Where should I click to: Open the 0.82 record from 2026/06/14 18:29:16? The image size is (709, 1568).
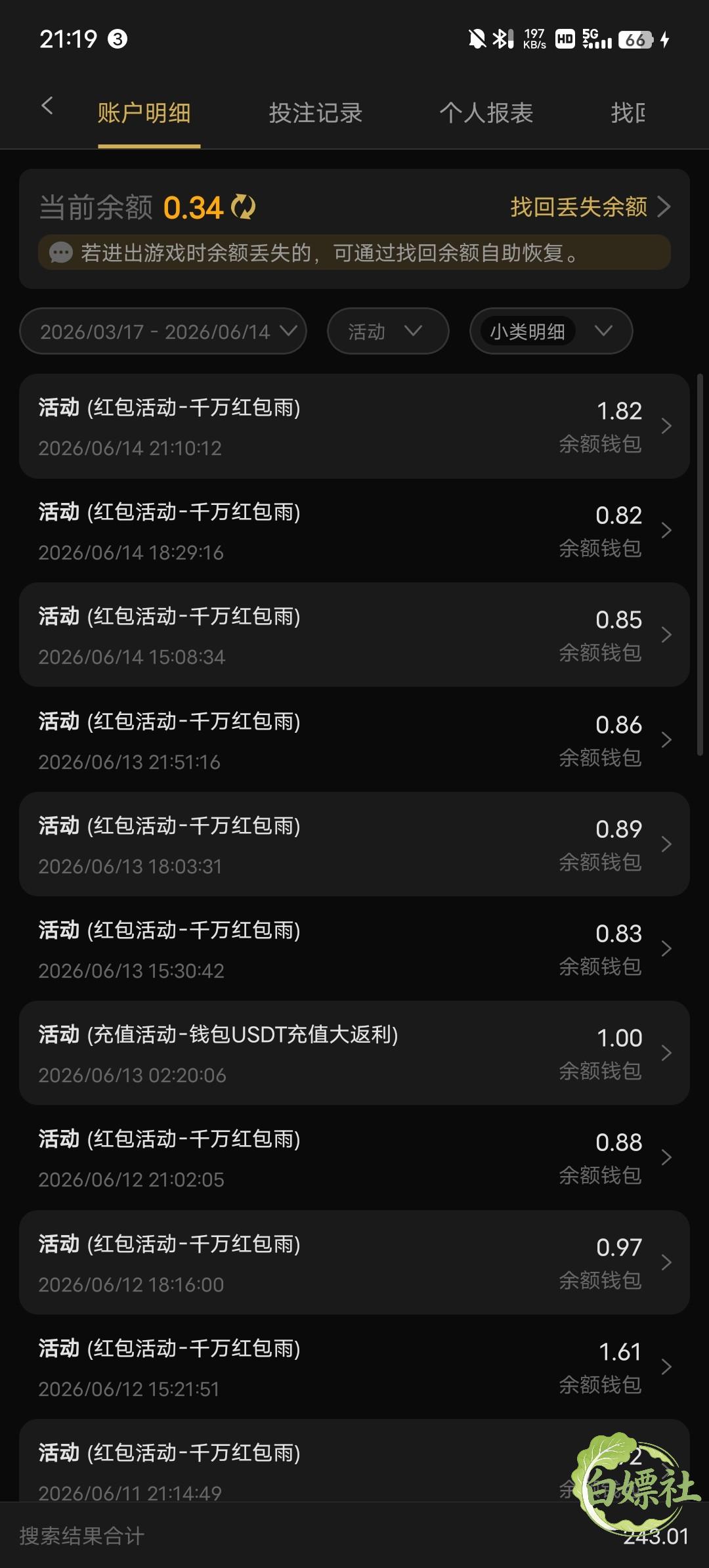point(354,531)
